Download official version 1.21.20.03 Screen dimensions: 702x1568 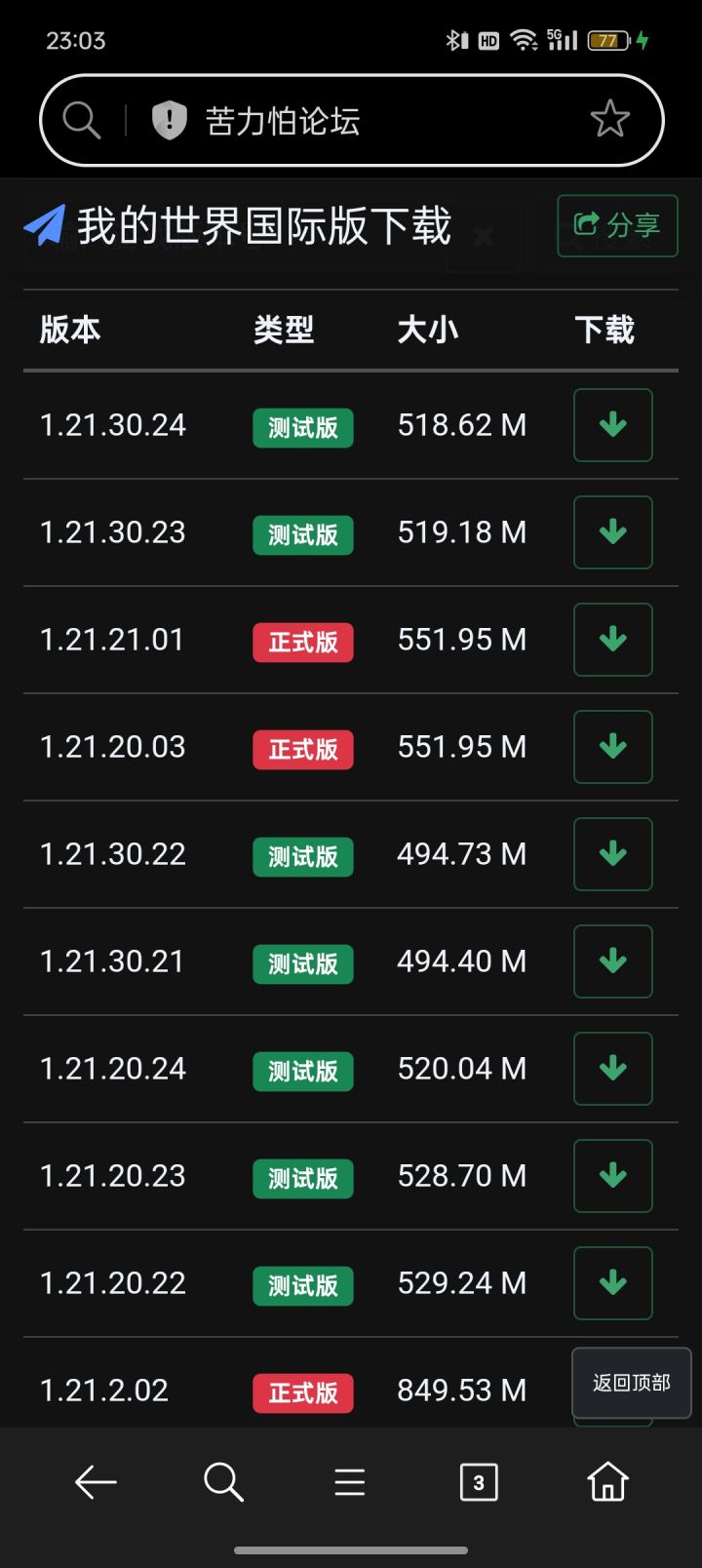click(x=612, y=747)
